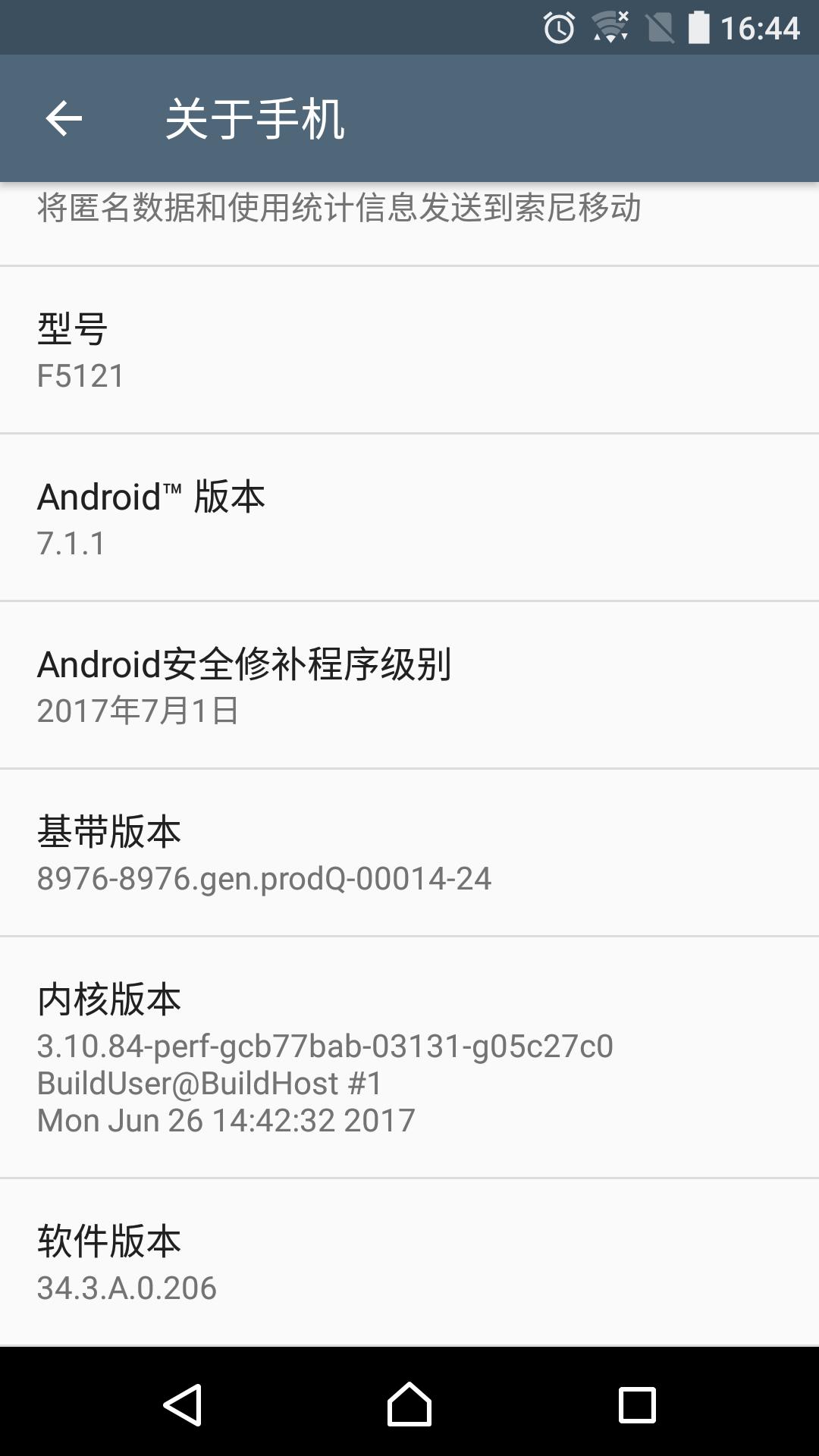Select the 基带版本 list item
Screen dimensions: 819x1456
click(409, 853)
